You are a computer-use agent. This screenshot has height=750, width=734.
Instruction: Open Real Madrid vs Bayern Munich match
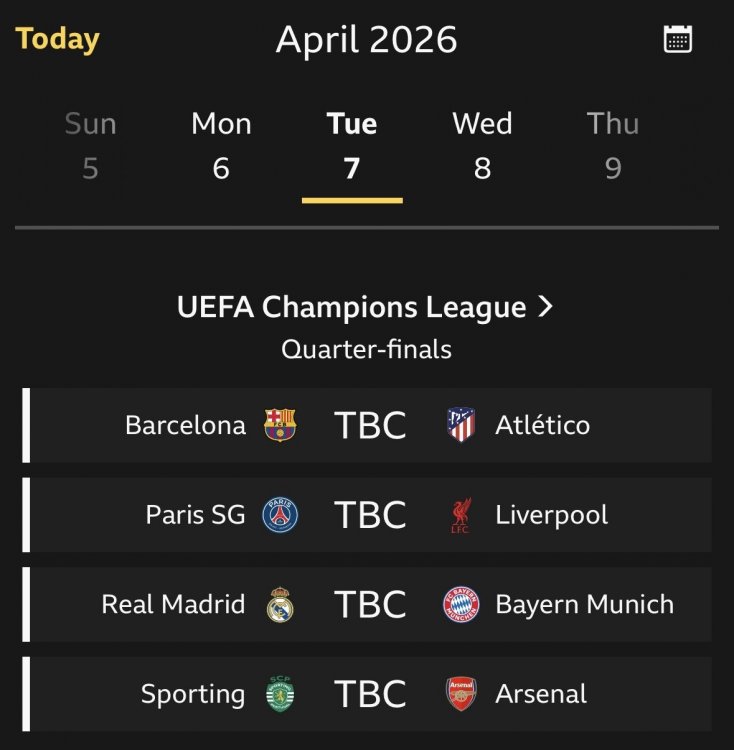[x=367, y=604]
